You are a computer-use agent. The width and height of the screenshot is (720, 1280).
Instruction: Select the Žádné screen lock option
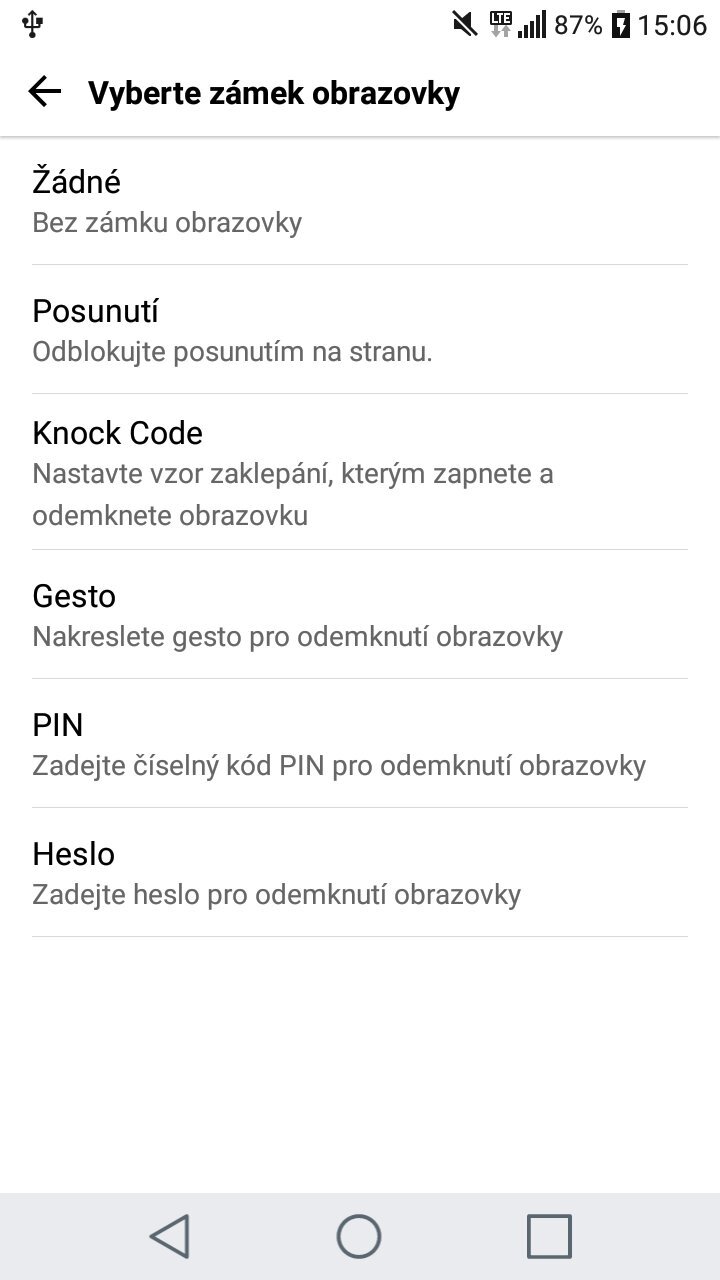(360, 198)
